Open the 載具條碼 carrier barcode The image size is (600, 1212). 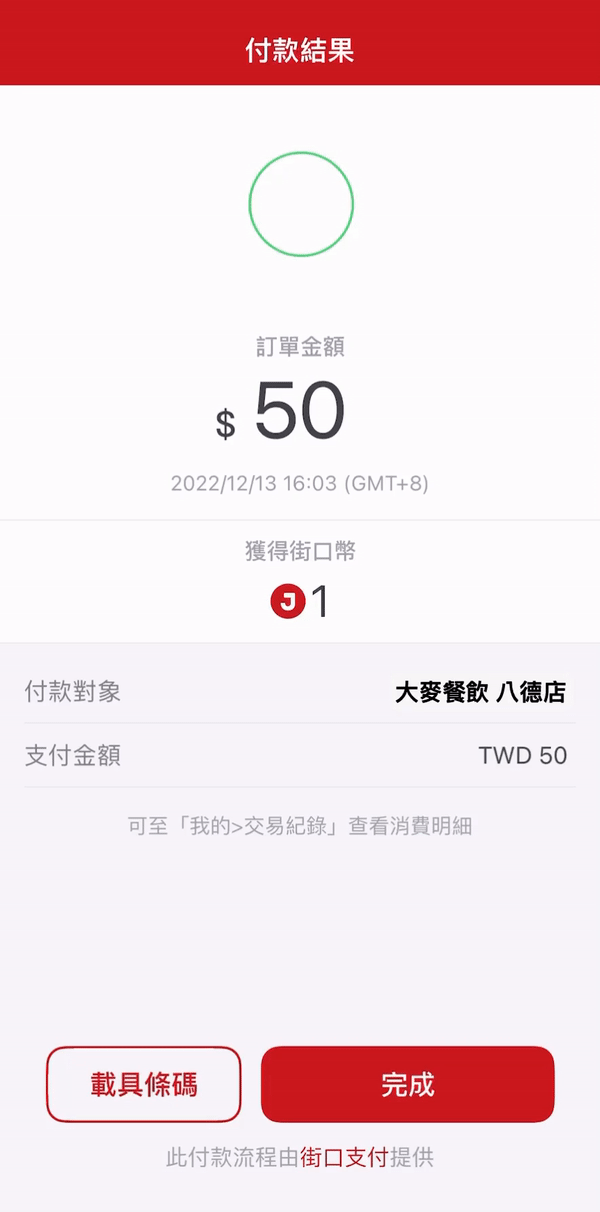tap(144, 1084)
